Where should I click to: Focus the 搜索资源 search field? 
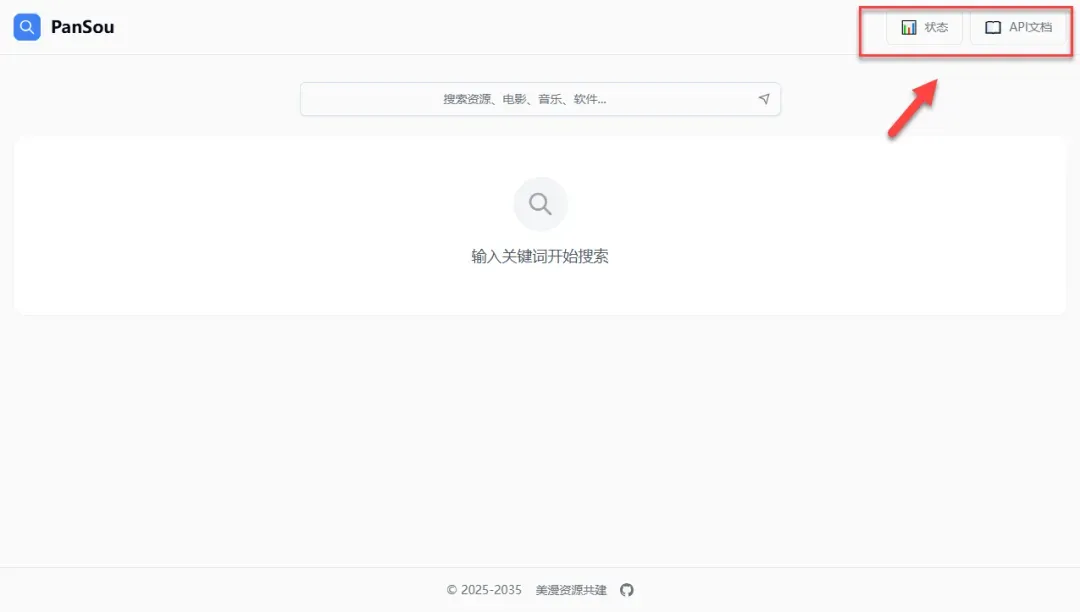pyautogui.click(x=525, y=99)
